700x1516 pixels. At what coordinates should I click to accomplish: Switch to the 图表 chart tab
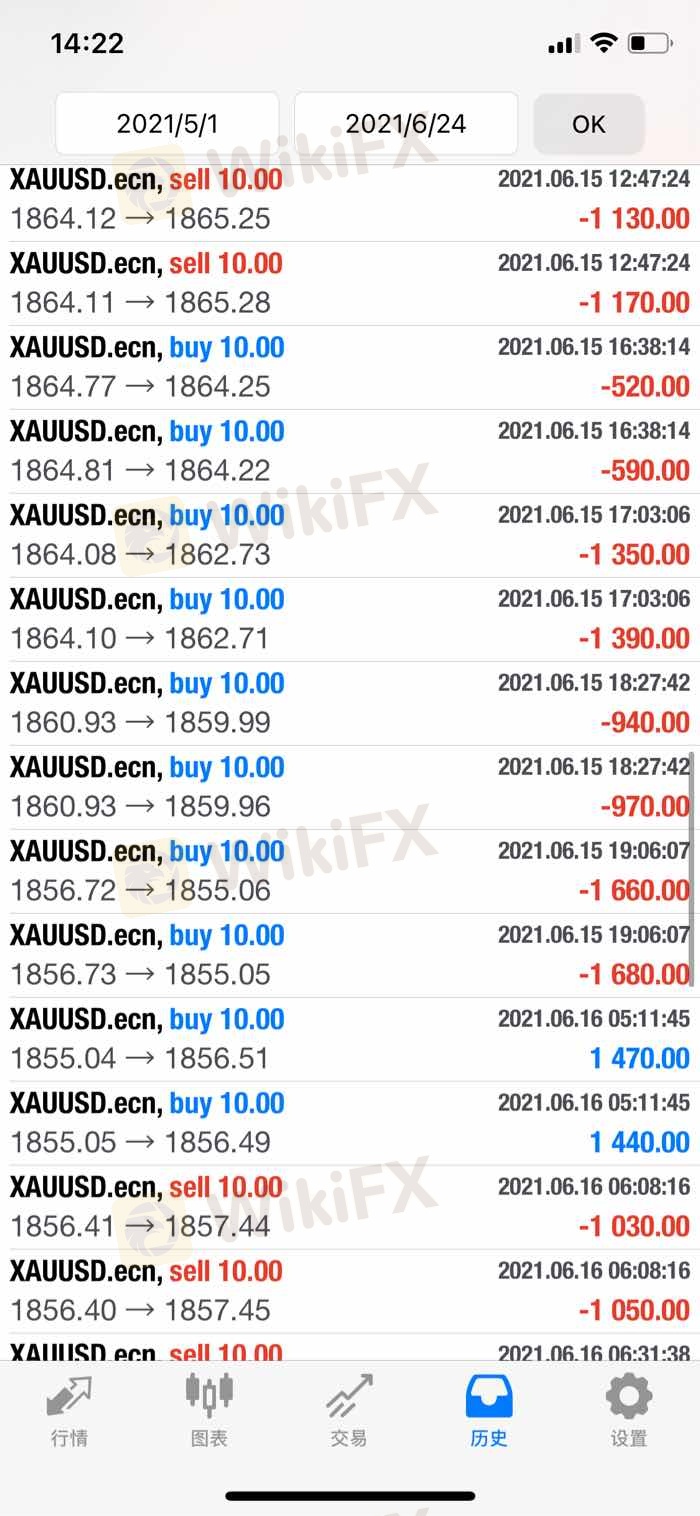pyautogui.click(x=209, y=1411)
